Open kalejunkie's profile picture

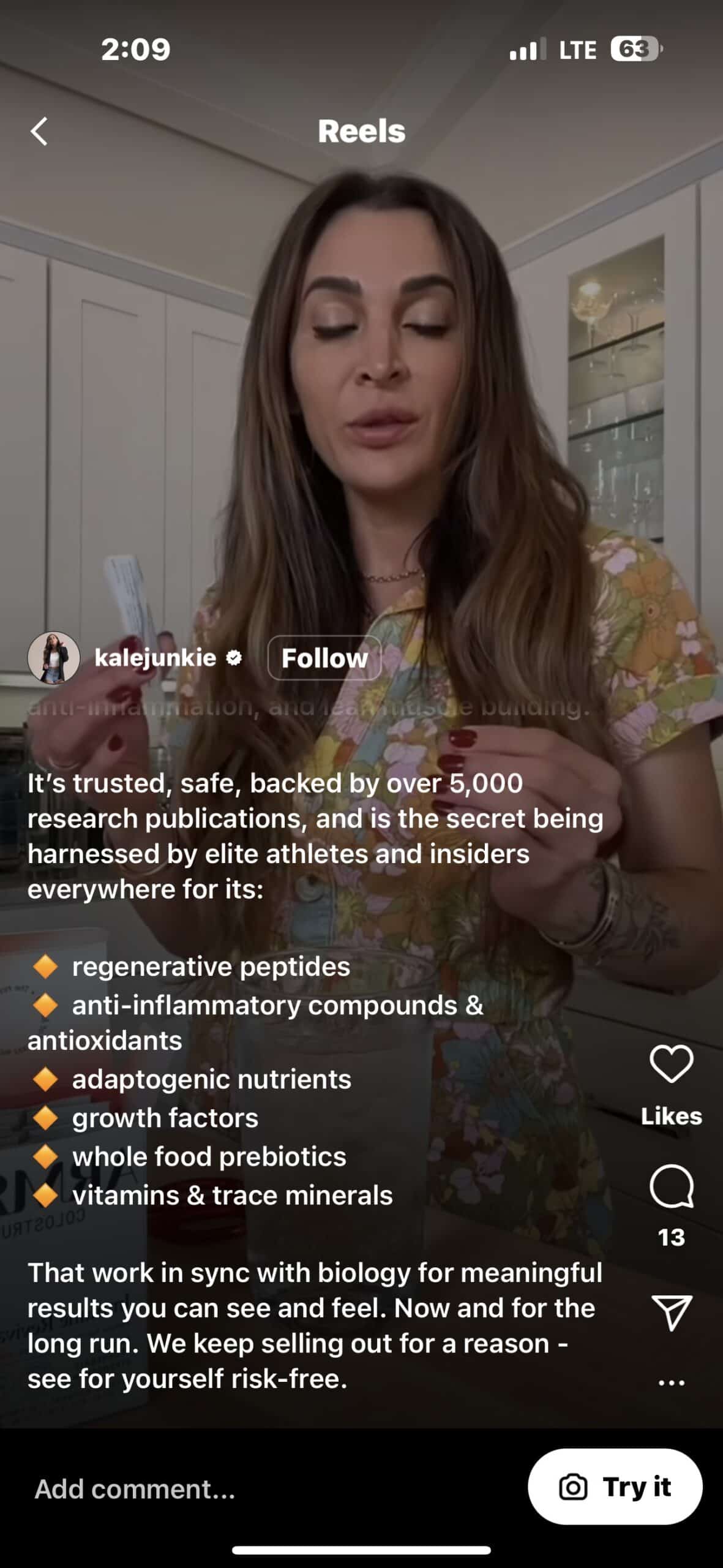coord(54,658)
